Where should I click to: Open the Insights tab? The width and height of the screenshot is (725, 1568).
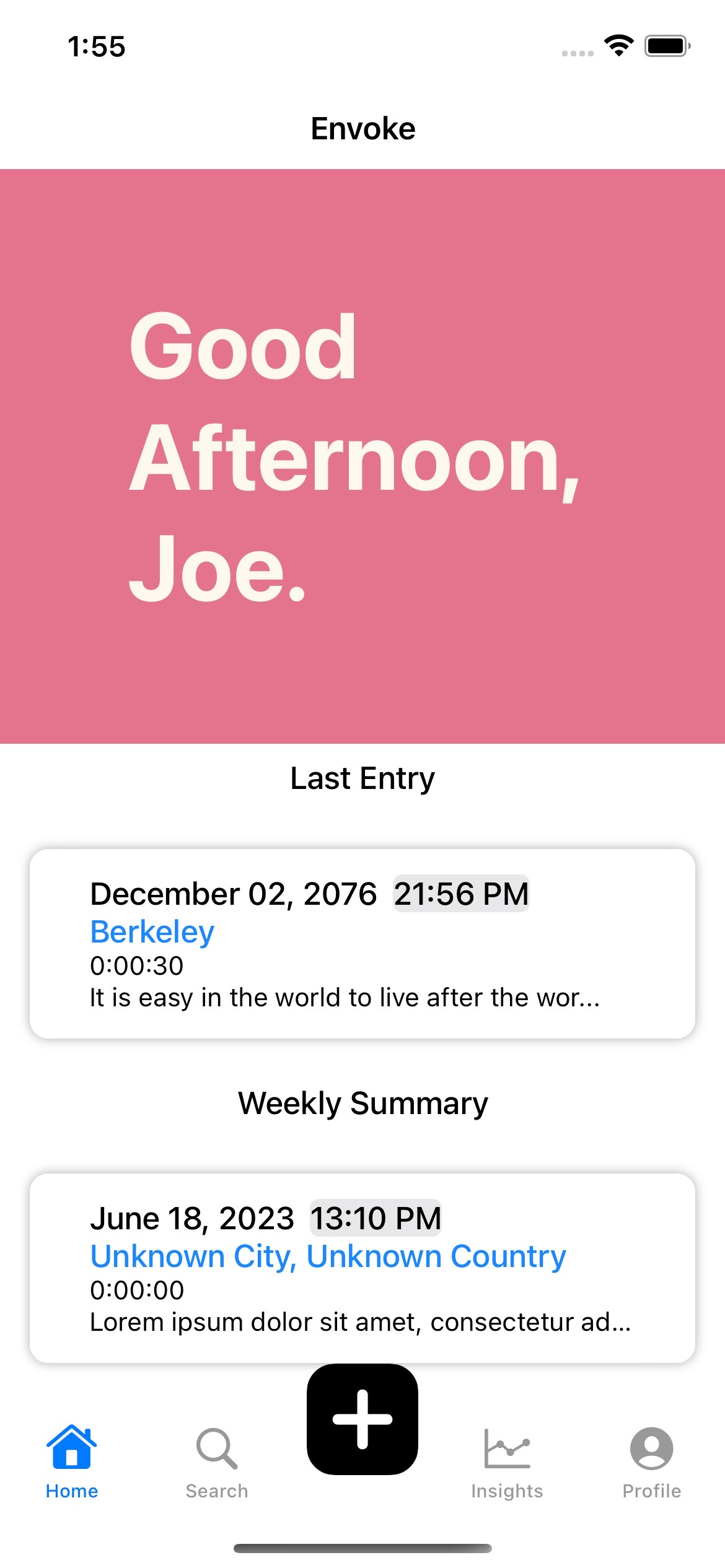[x=507, y=1461]
